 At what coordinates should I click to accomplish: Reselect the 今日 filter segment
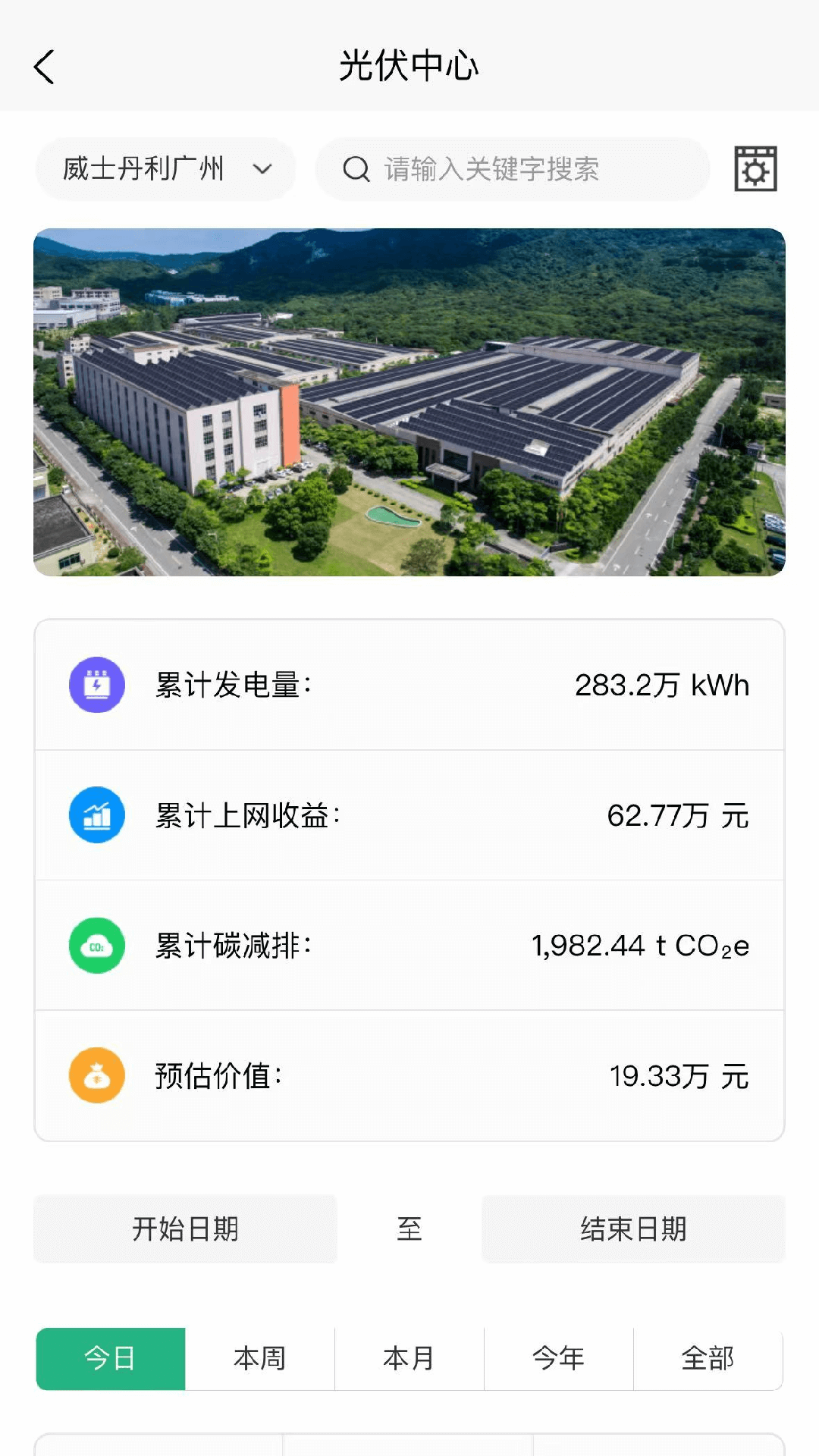point(110,1358)
